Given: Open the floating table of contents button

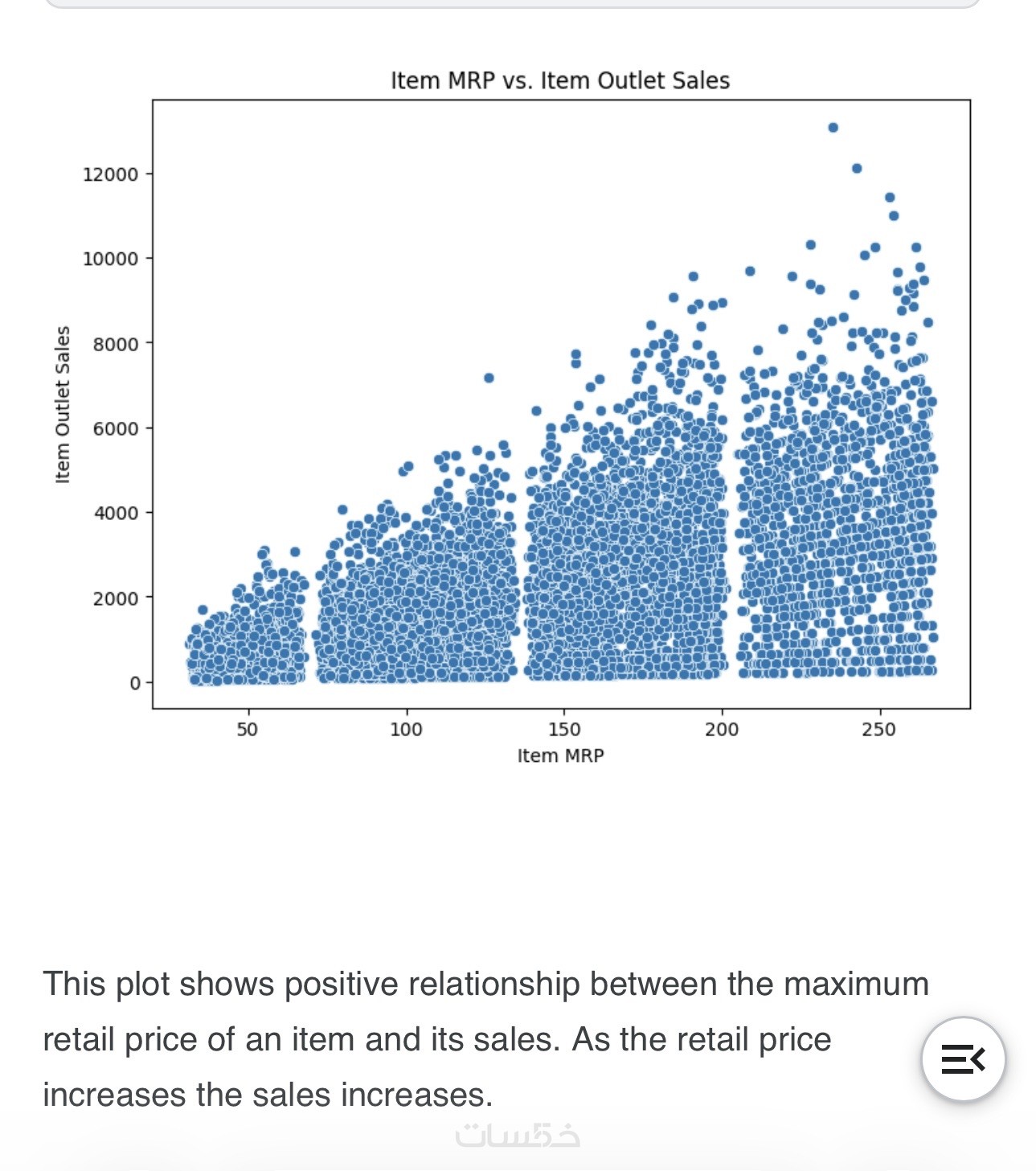Looking at the screenshot, I should pyautogui.click(x=963, y=1058).
